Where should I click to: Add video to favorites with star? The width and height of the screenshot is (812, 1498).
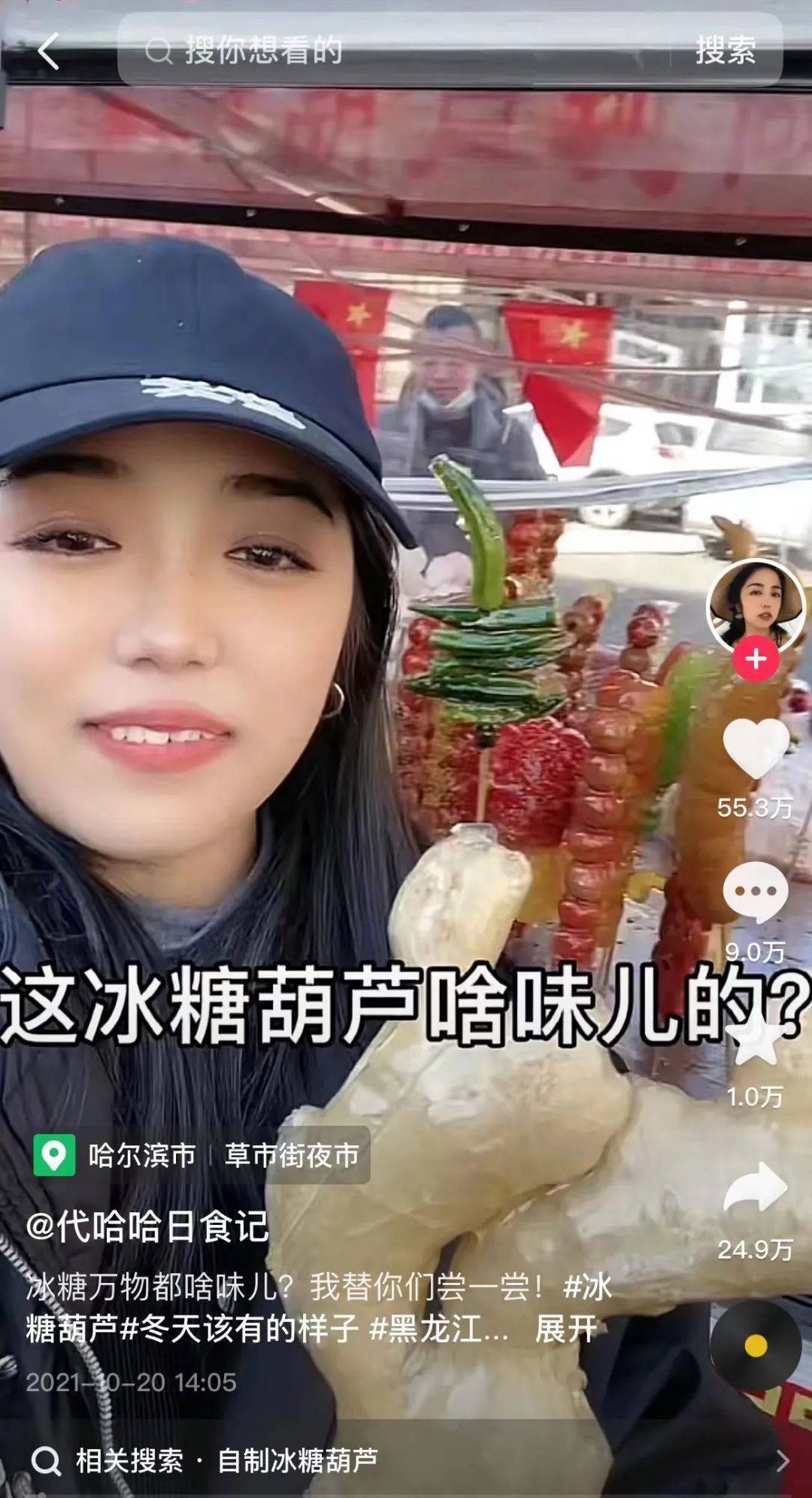coord(755,1041)
